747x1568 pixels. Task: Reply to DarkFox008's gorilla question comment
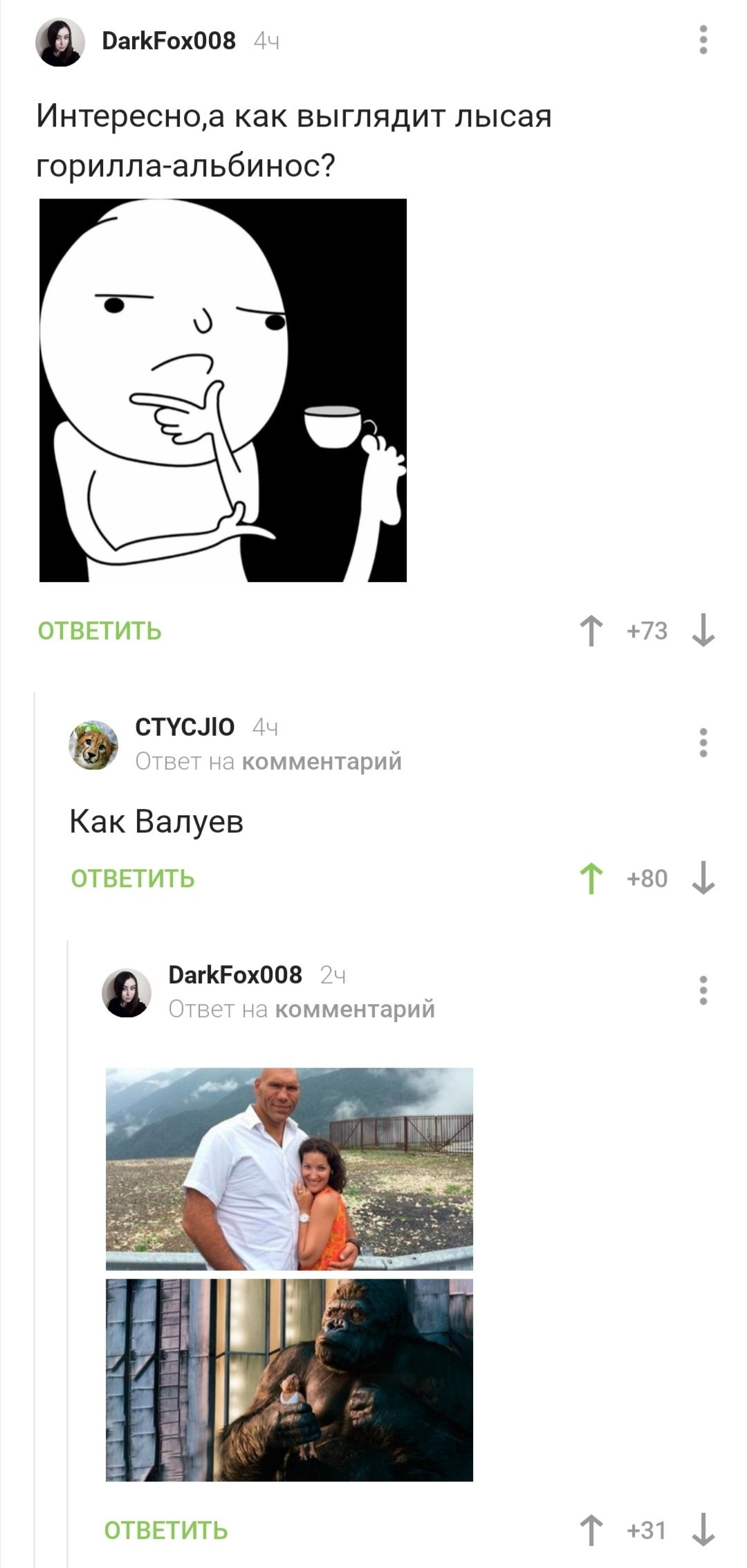[100, 631]
